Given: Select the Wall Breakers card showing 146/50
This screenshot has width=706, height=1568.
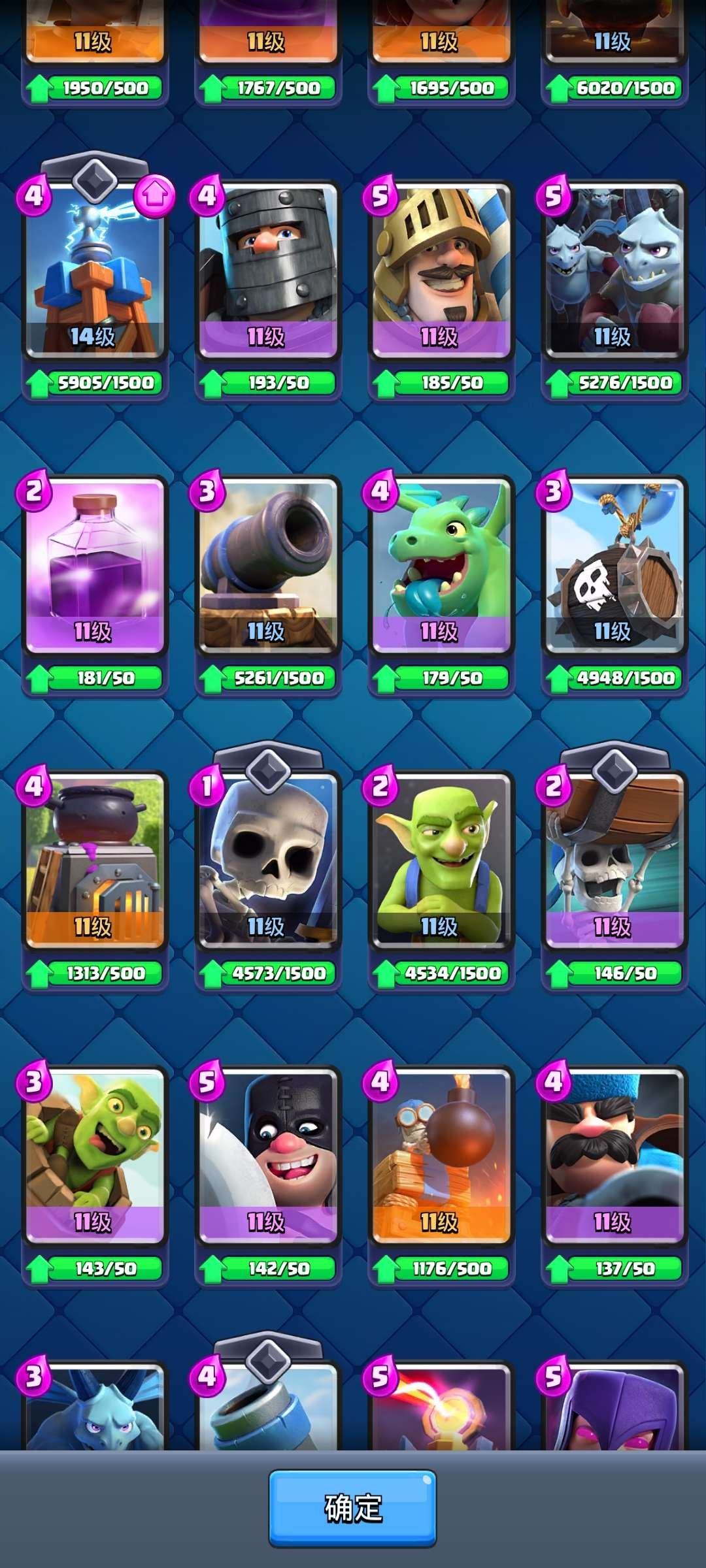Looking at the screenshot, I should pyautogui.click(x=614, y=861).
